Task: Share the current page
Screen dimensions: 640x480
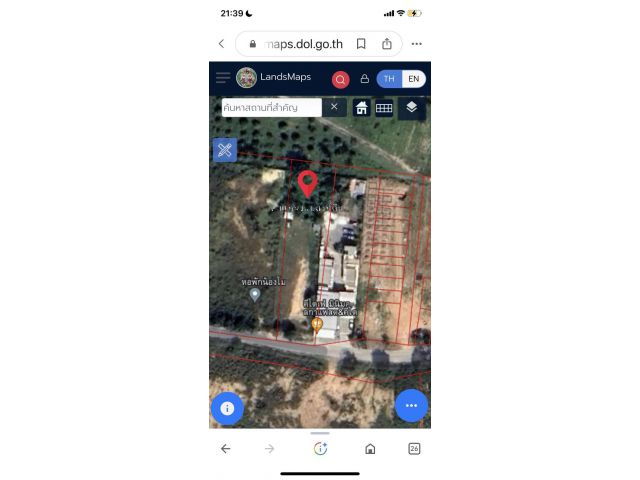Action: (x=387, y=44)
